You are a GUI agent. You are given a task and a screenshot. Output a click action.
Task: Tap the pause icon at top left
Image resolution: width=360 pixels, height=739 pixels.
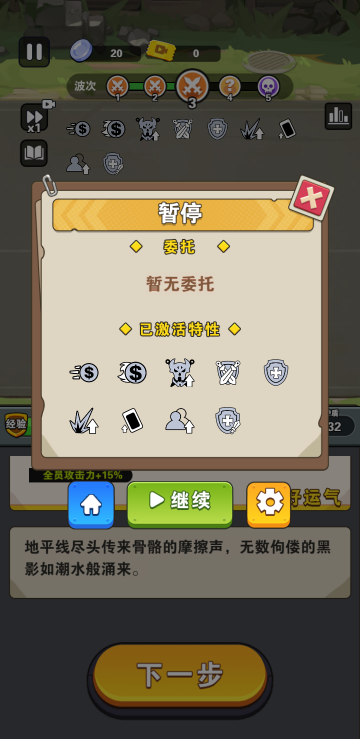[x=34, y=51]
